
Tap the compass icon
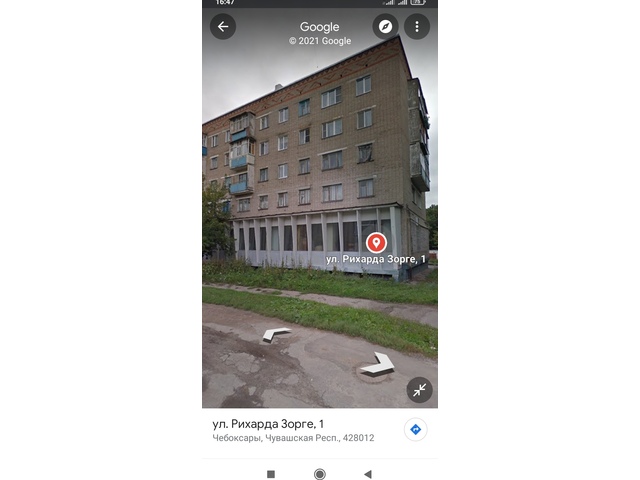tap(385, 26)
